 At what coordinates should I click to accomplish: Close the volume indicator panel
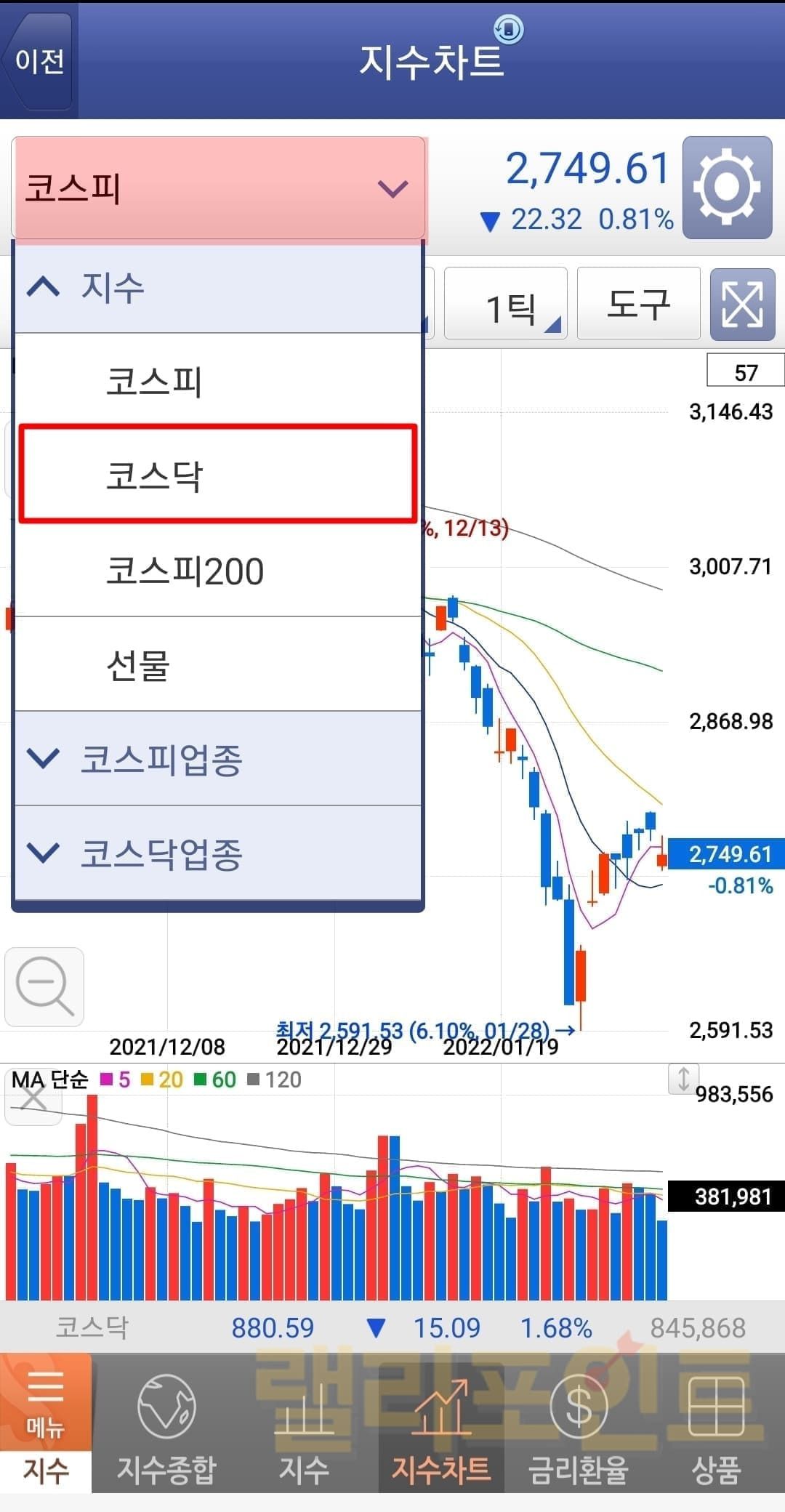coord(33,1099)
